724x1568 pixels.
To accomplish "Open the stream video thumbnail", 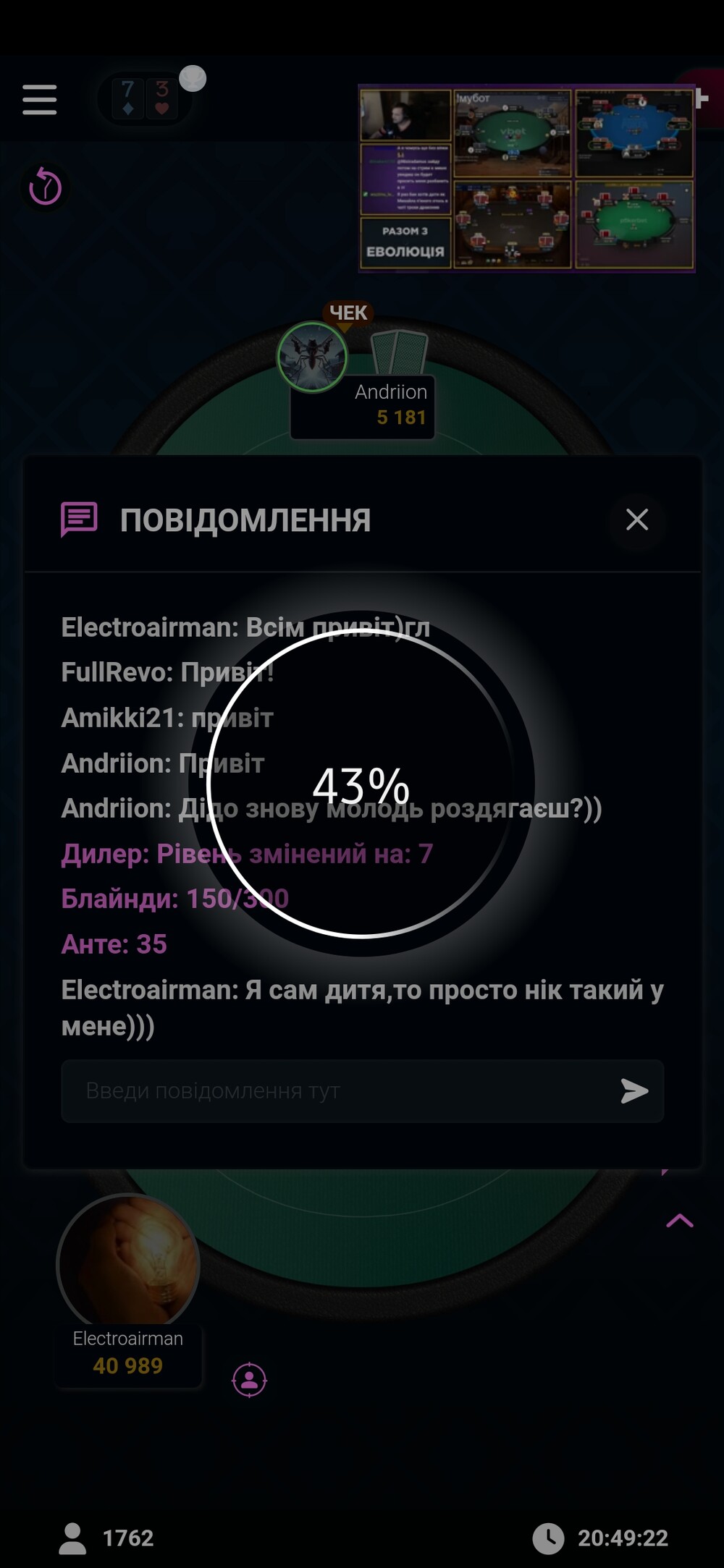I will click(x=526, y=178).
